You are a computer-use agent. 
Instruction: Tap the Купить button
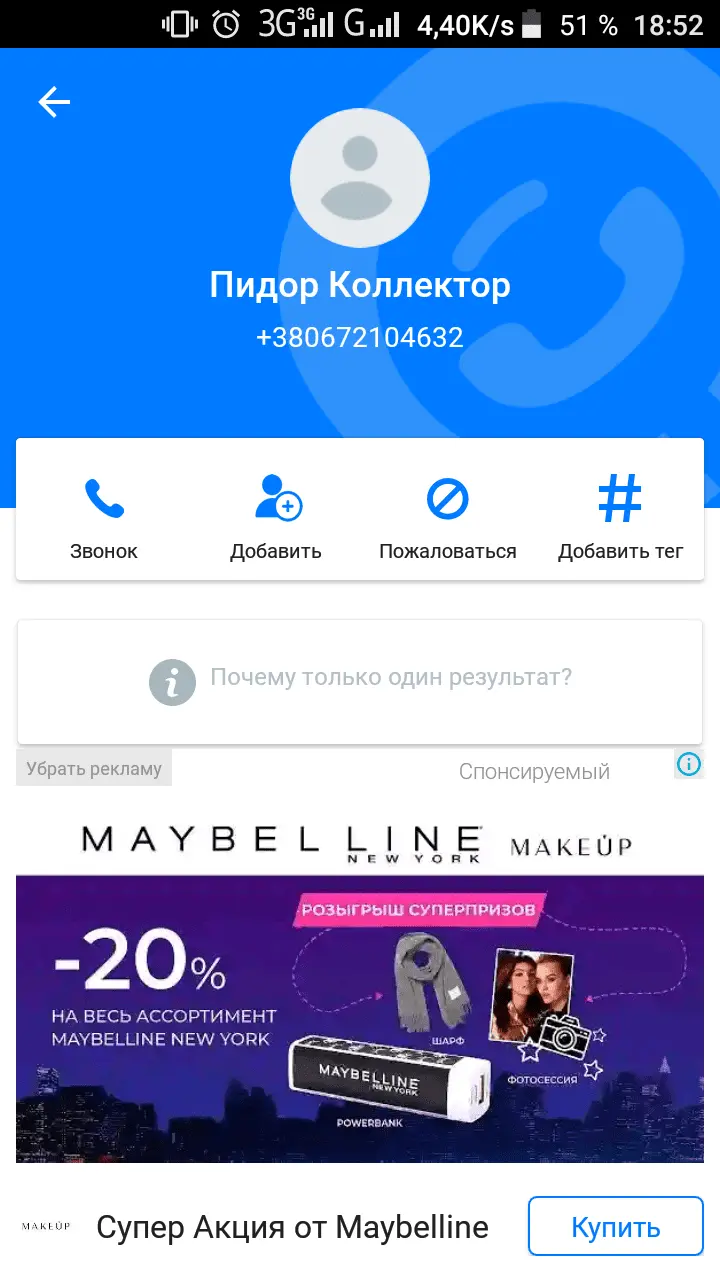(615, 1227)
